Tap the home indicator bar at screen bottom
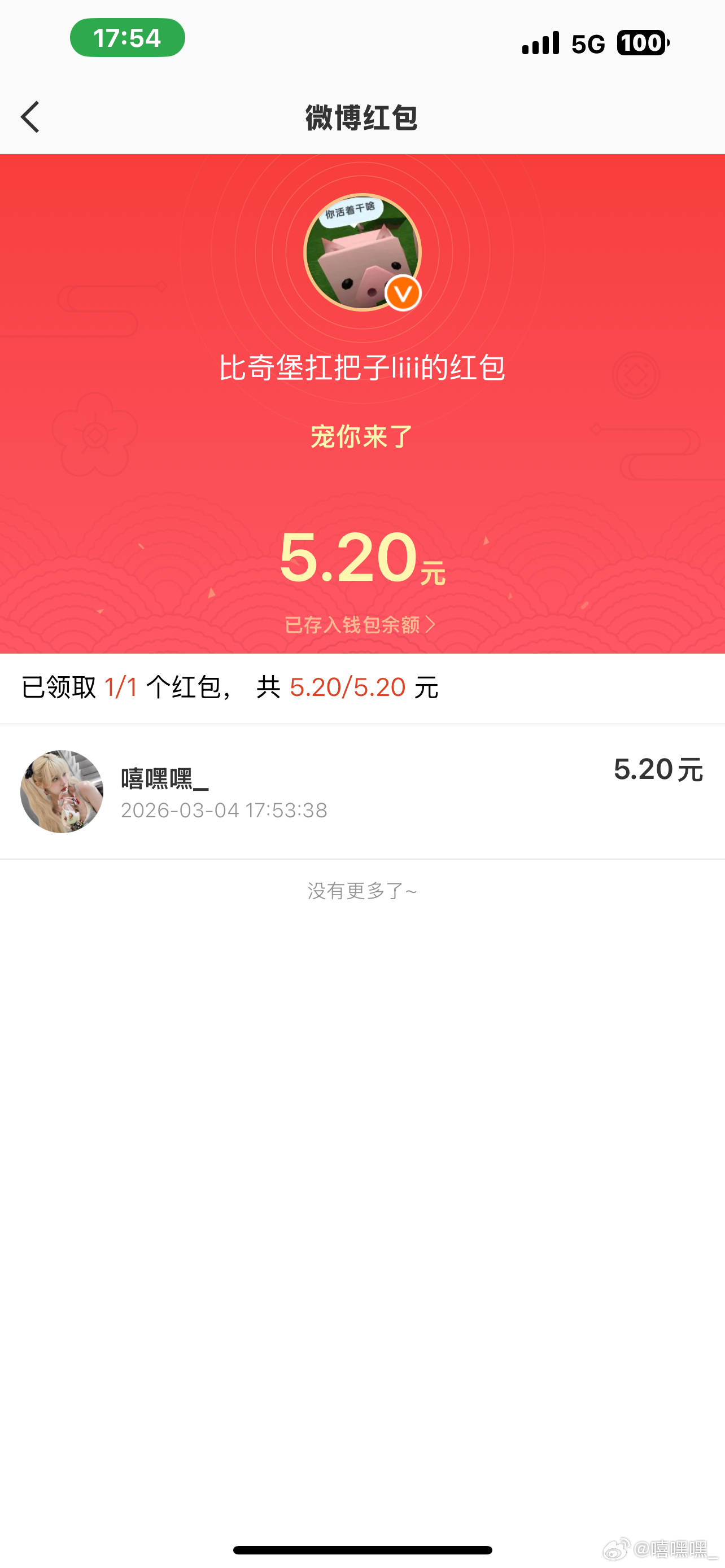Viewport: 725px width, 1568px height. [x=362, y=1549]
